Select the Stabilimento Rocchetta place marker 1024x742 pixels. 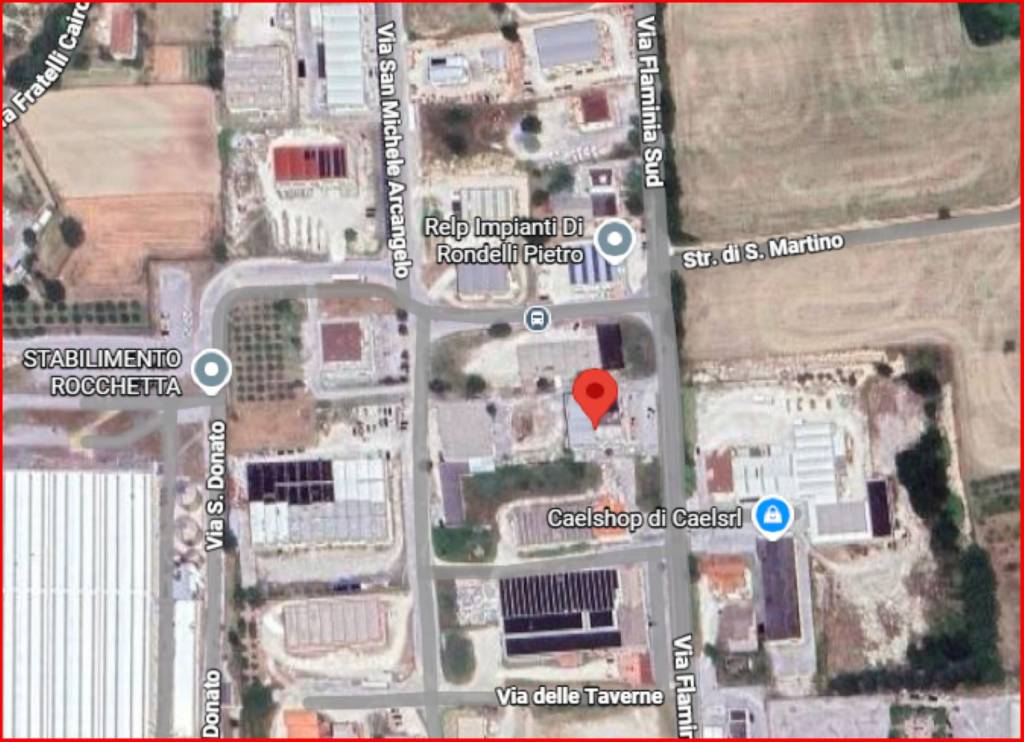(x=211, y=370)
